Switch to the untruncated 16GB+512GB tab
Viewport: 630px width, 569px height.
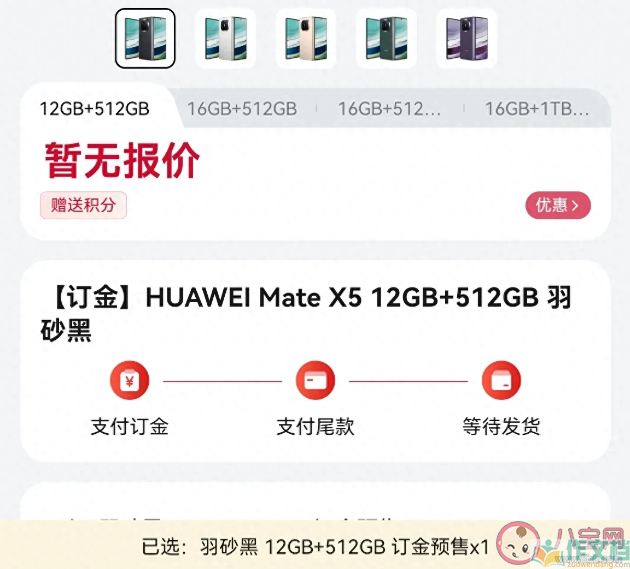click(241, 109)
